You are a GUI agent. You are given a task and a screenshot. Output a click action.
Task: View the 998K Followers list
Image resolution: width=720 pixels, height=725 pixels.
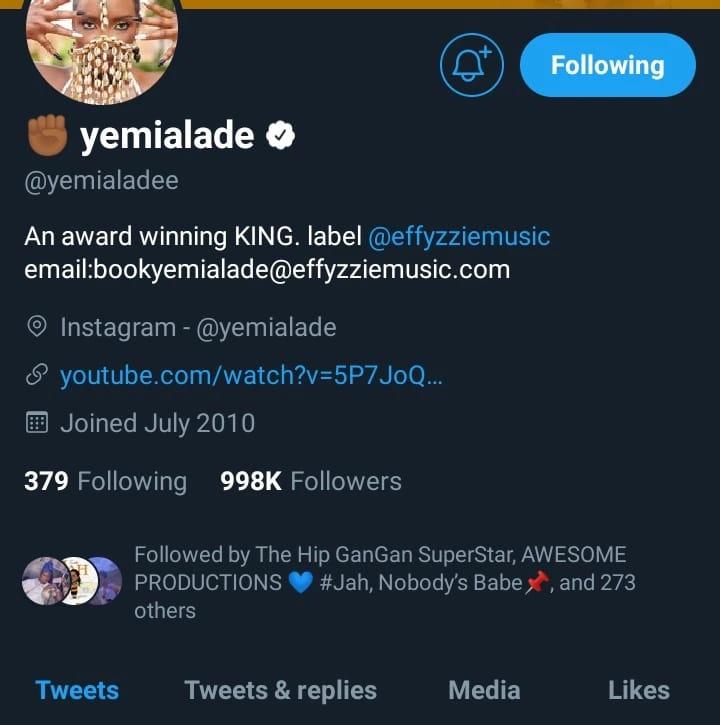[x=310, y=481]
